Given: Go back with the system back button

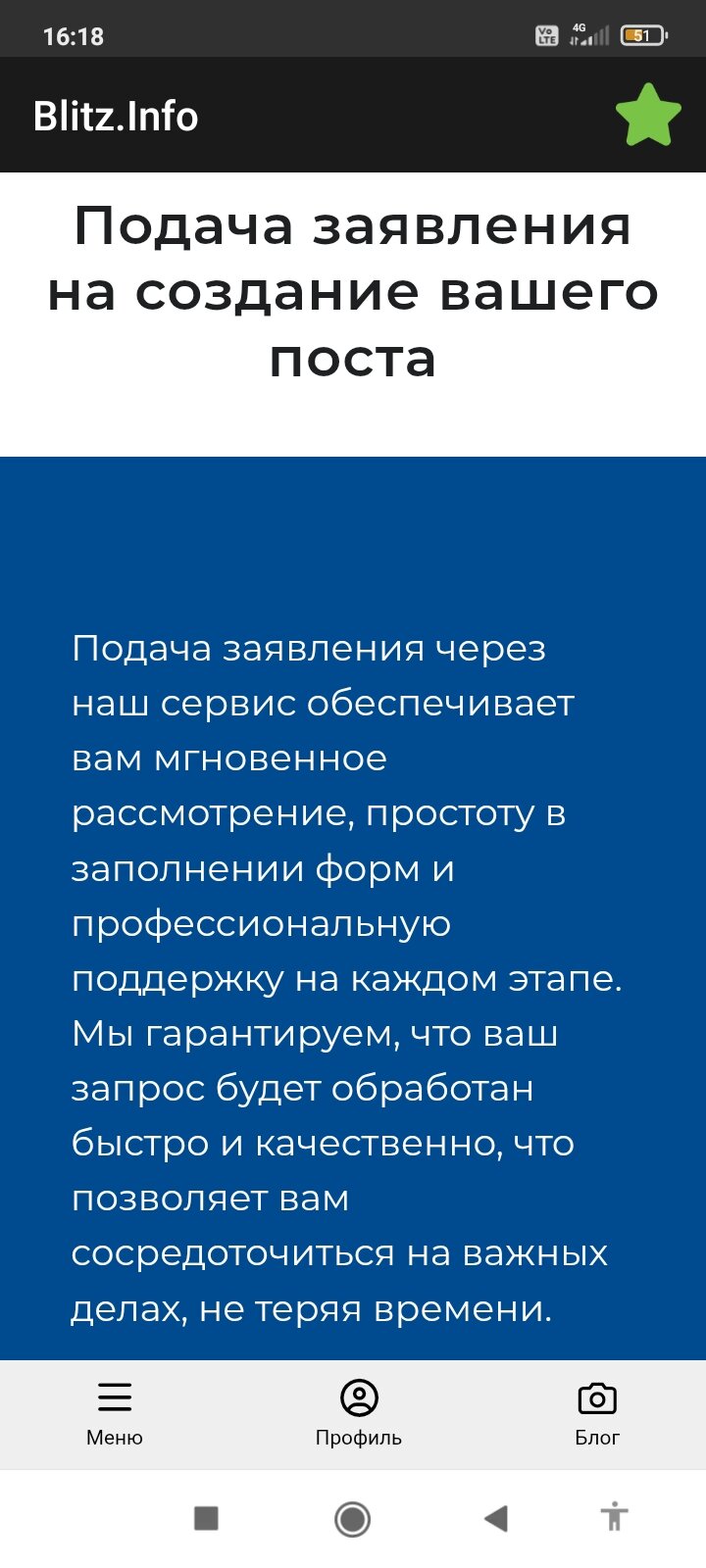Looking at the screenshot, I should tap(496, 1519).
